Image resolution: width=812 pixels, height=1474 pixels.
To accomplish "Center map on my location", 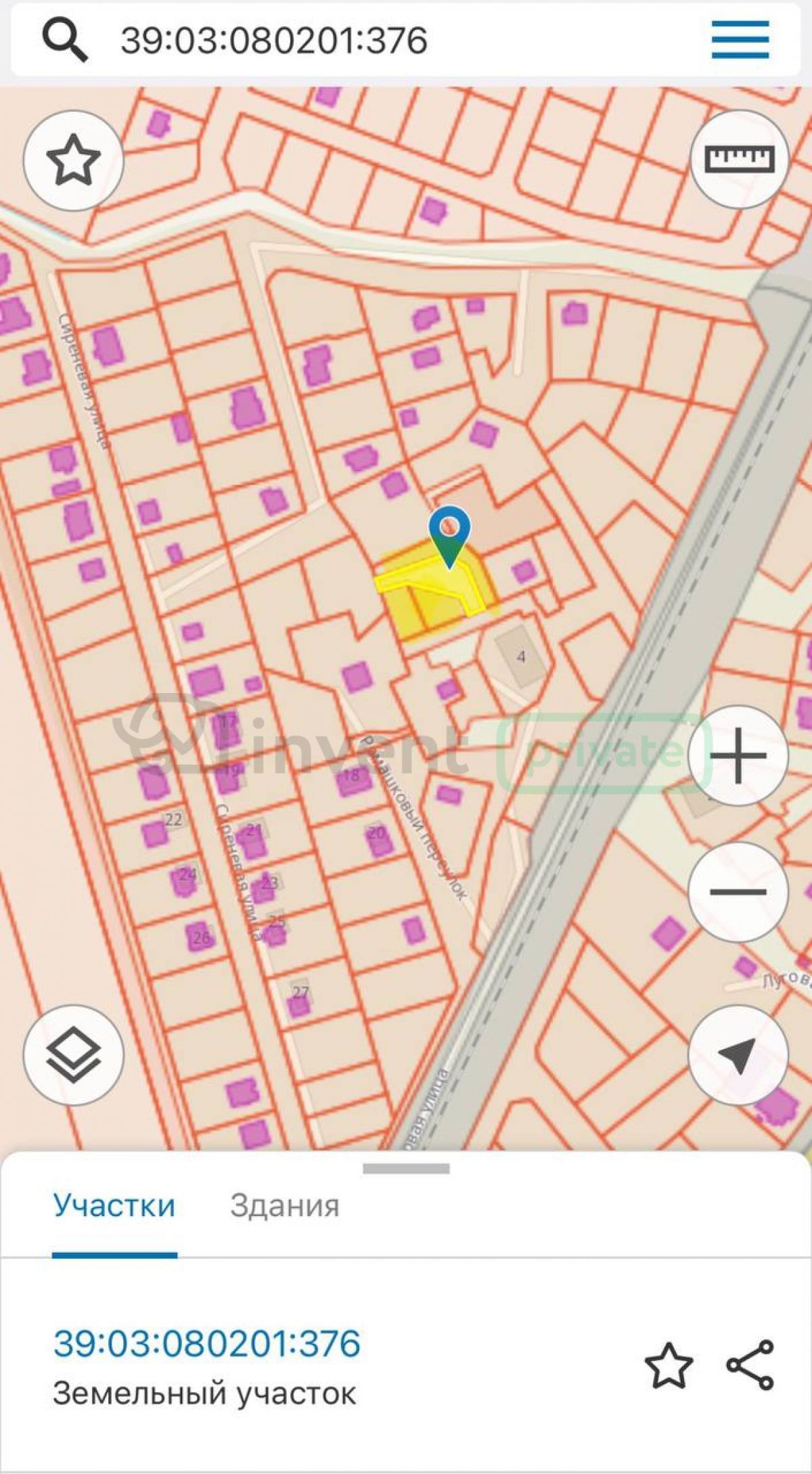I will (x=738, y=1055).
